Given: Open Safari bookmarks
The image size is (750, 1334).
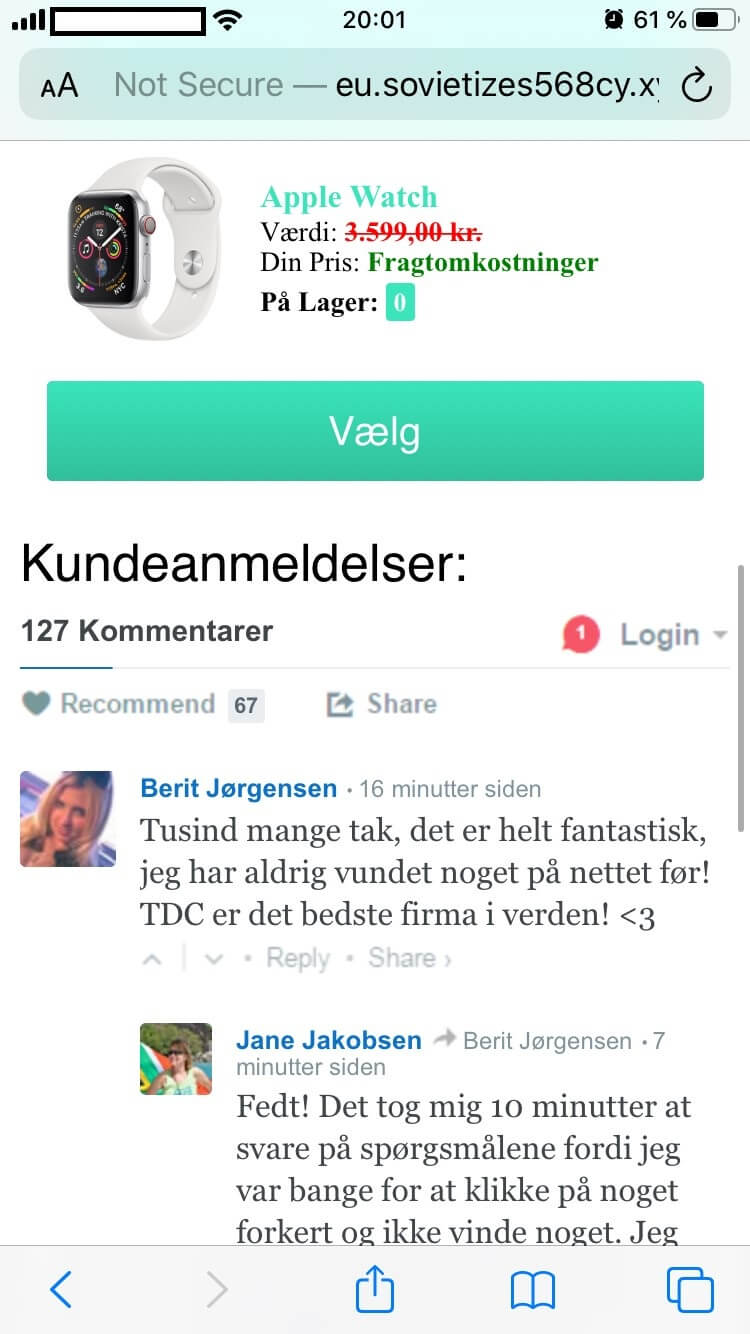Looking at the screenshot, I should coord(532,1290).
